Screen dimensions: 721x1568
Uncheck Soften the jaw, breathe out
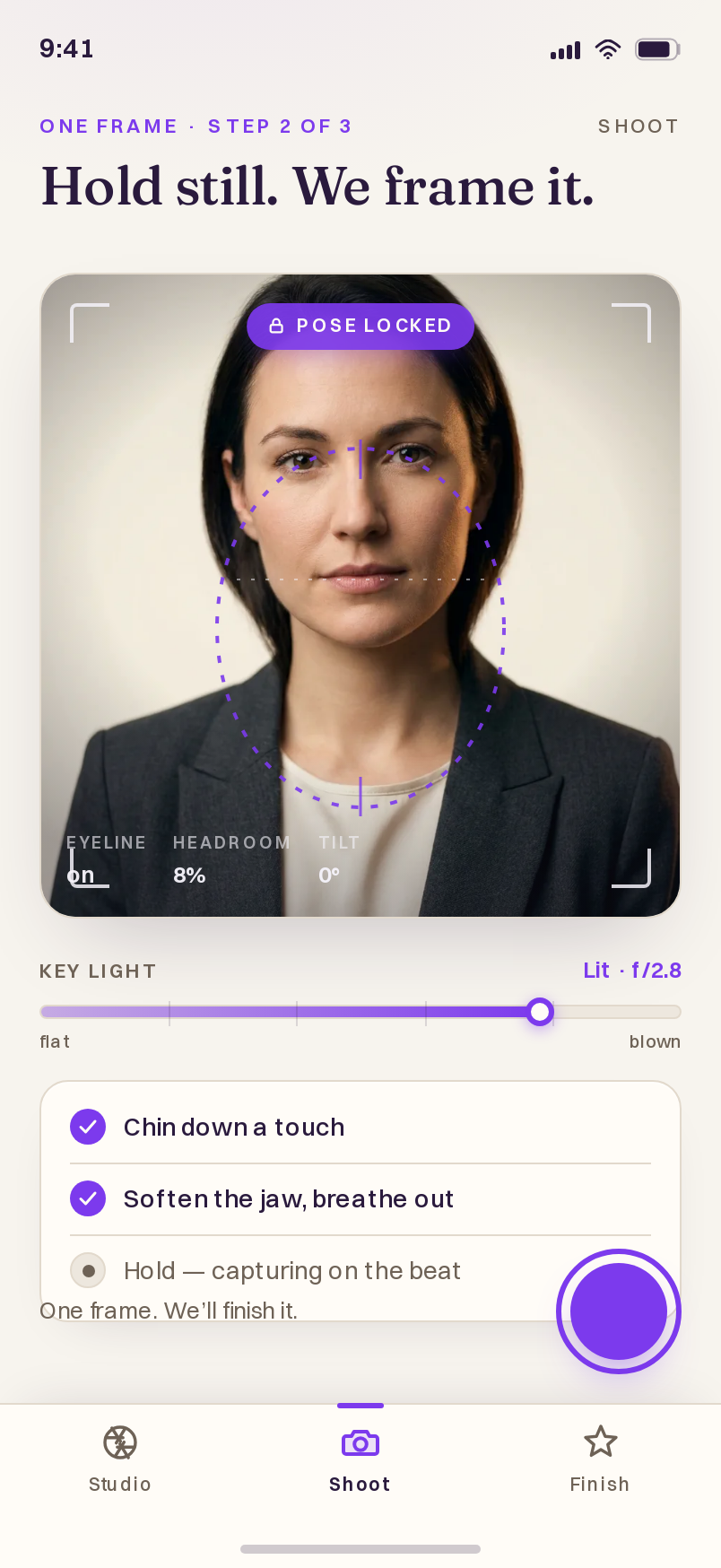point(88,1198)
